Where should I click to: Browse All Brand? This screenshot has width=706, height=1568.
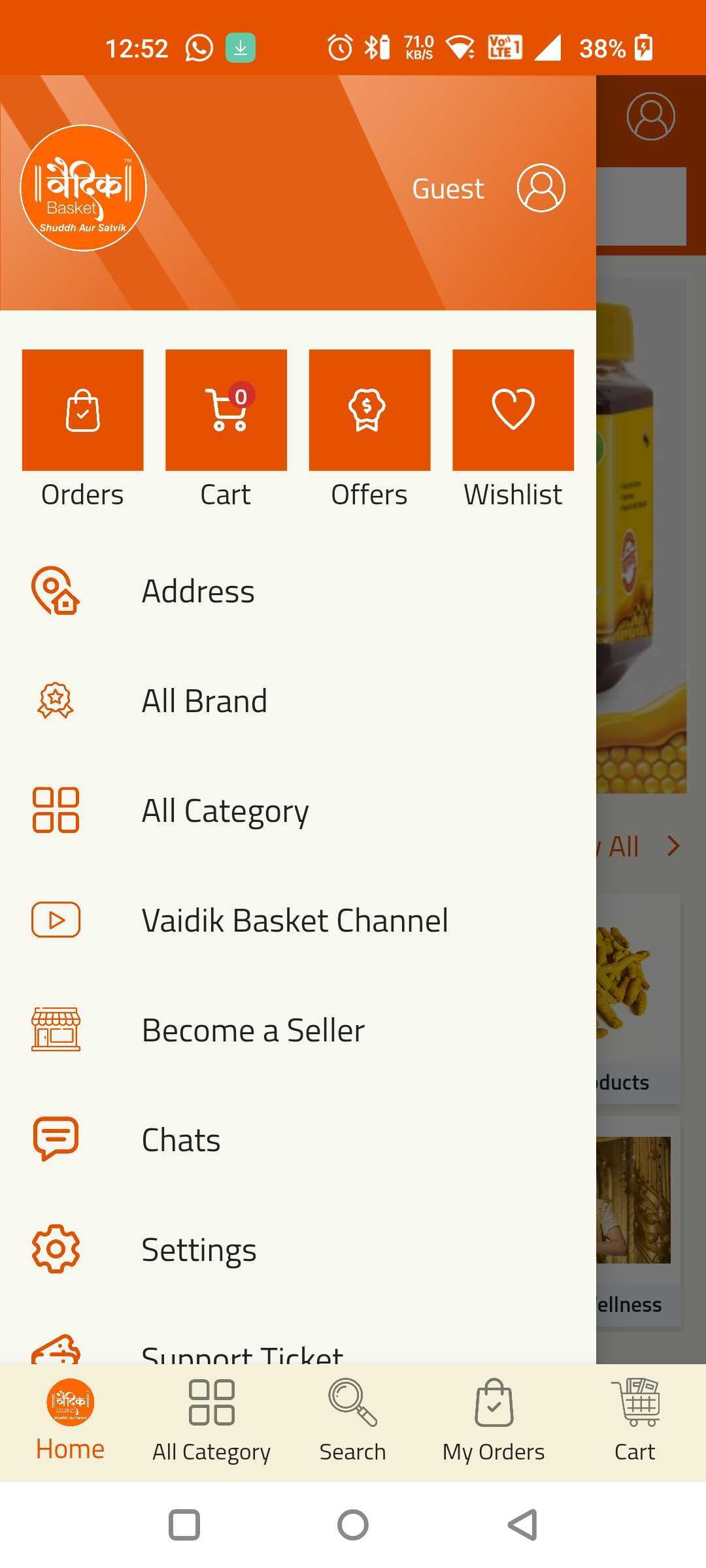click(x=204, y=701)
